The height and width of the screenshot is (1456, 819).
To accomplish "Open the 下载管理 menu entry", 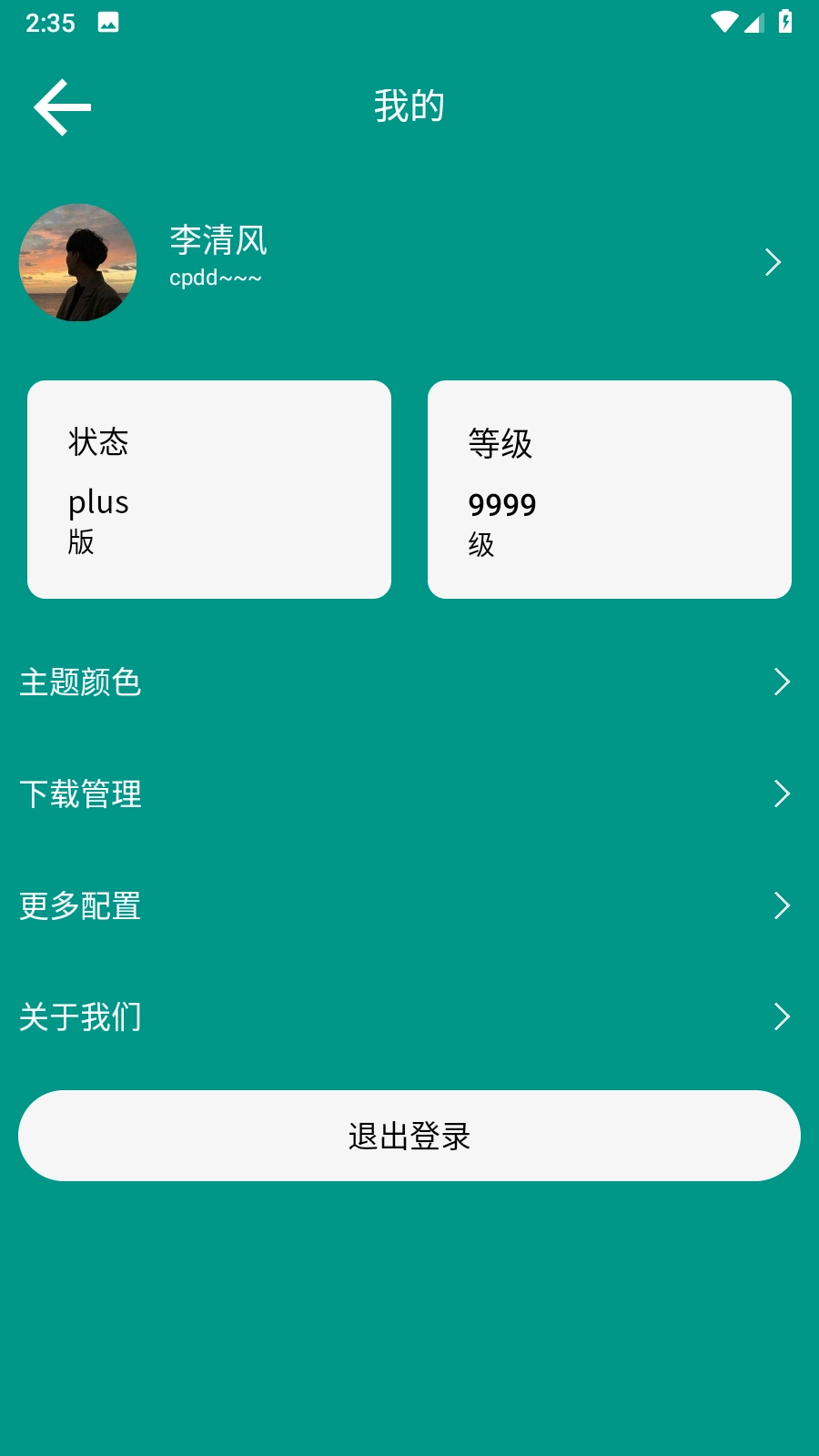I will click(x=82, y=794).
